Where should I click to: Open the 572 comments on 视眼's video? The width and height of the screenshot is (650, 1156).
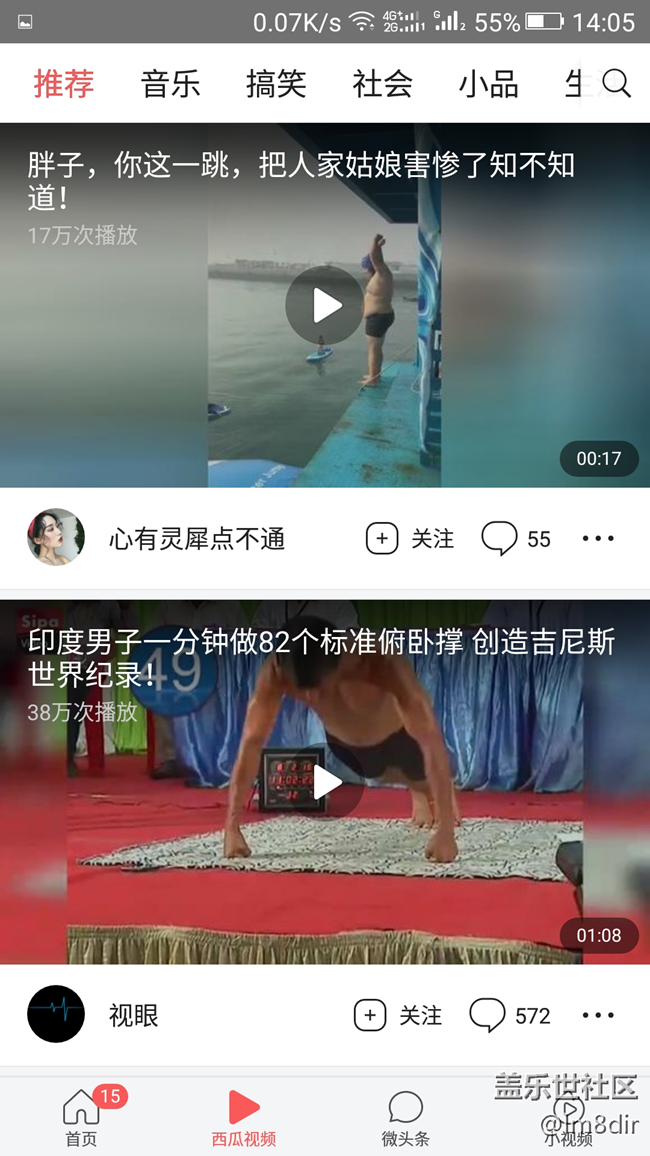pos(510,1015)
